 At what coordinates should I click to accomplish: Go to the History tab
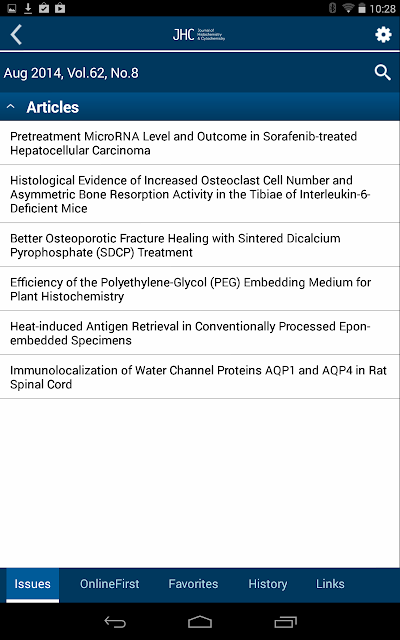(268, 584)
